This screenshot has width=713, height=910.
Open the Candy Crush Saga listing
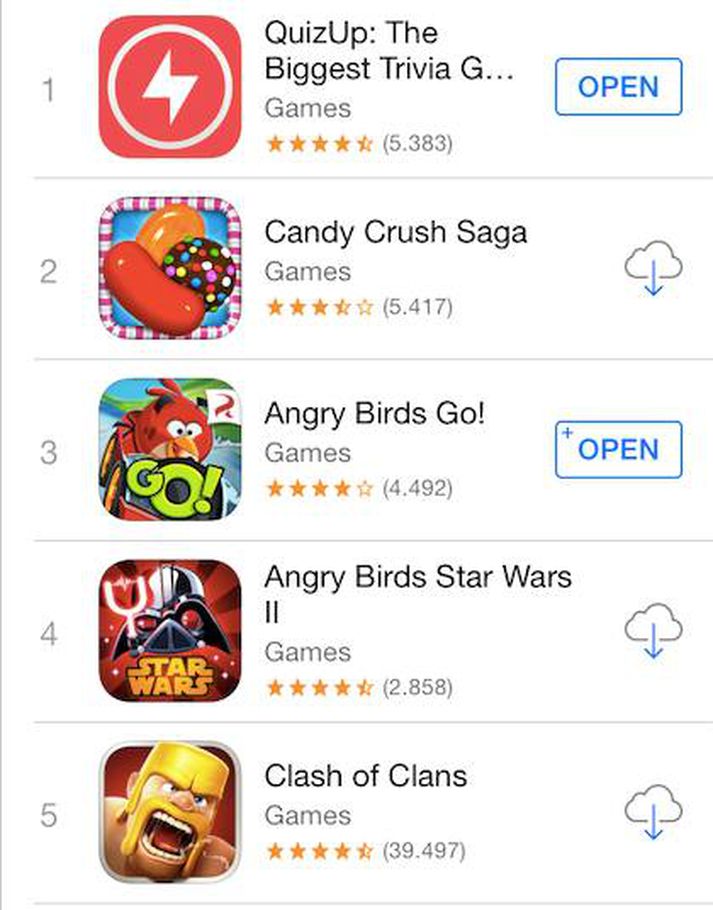[395, 232]
